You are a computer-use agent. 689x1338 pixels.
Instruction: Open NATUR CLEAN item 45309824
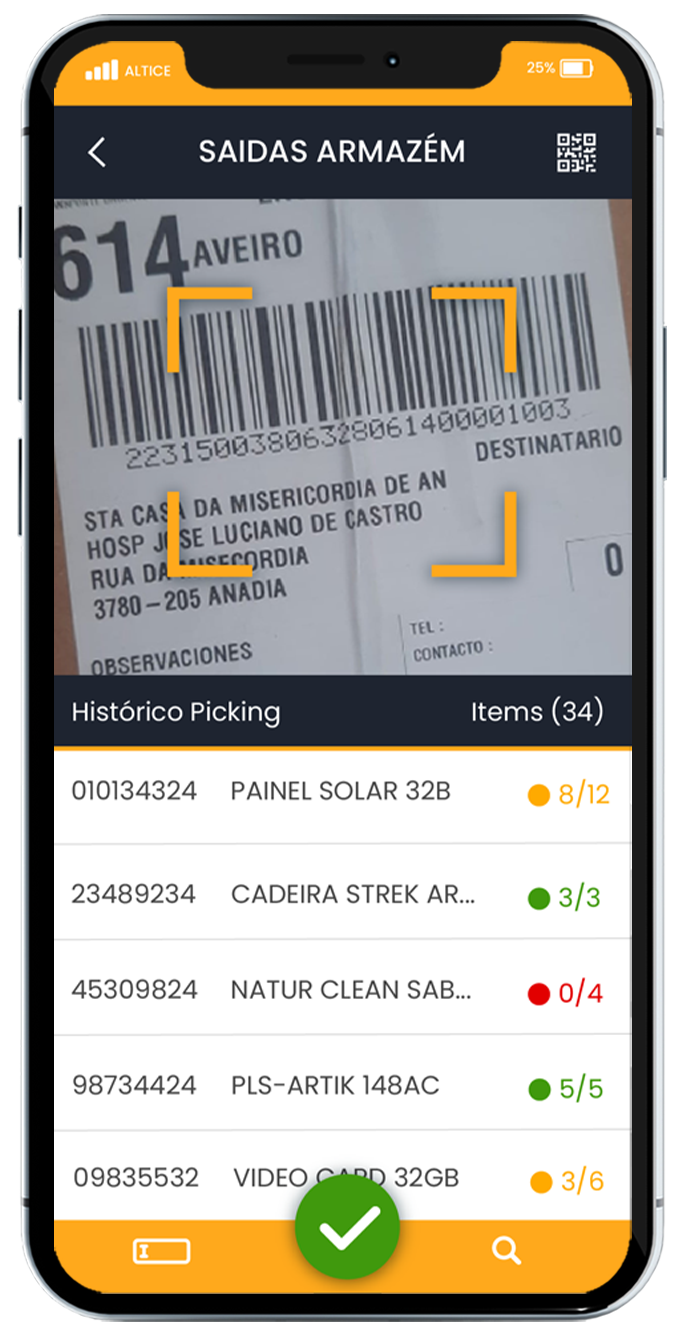tap(340, 991)
